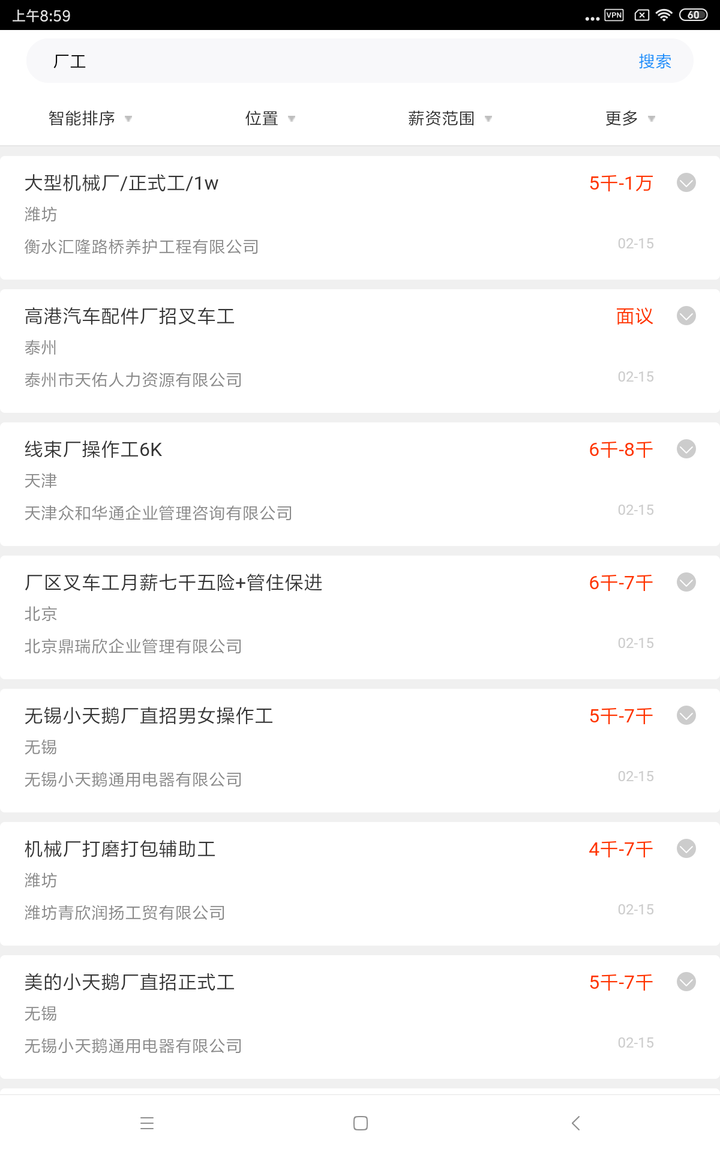This screenshot has width=720, height=1152.
Task: Expand the 位置 filter
Action: coord(270,118)
